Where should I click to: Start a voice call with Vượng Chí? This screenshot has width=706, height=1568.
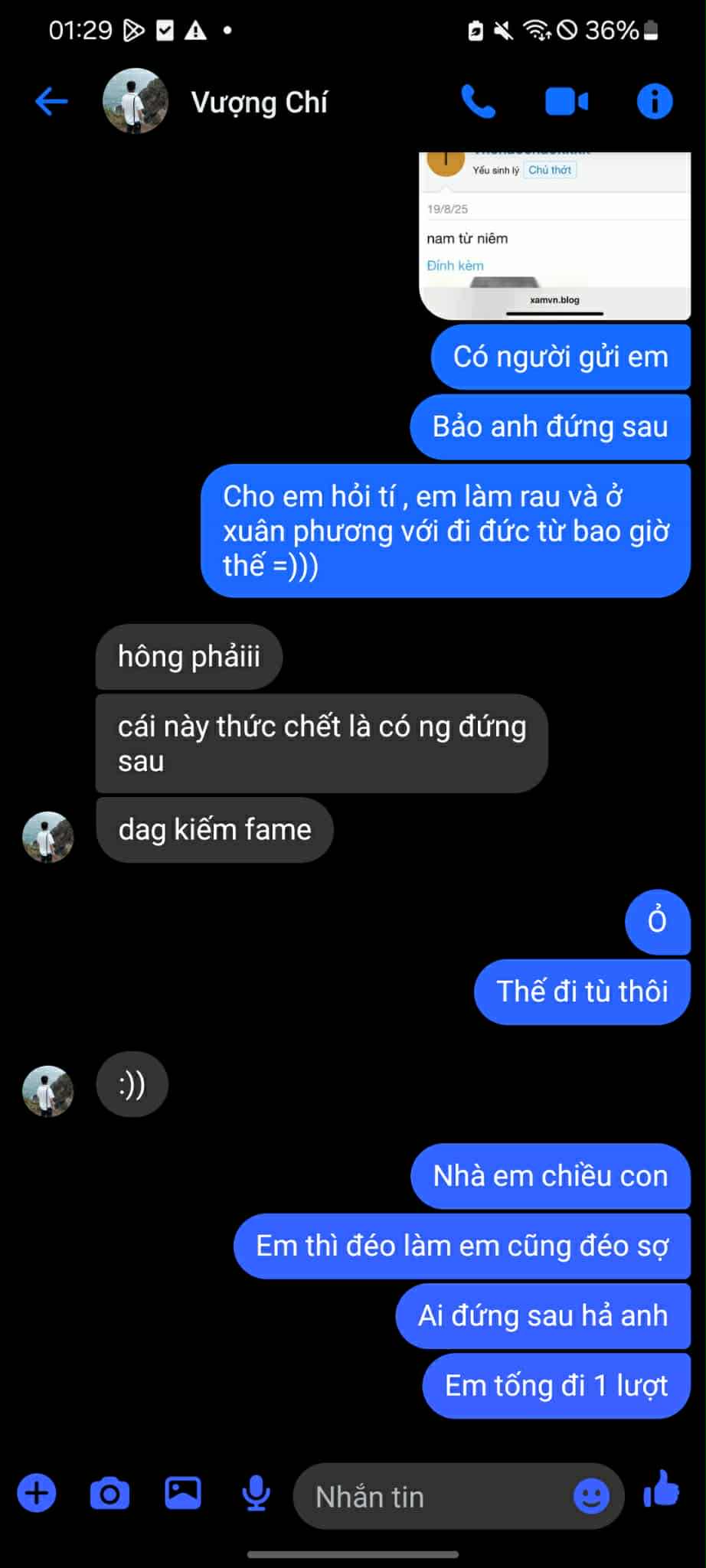click(x=479, y=102)
